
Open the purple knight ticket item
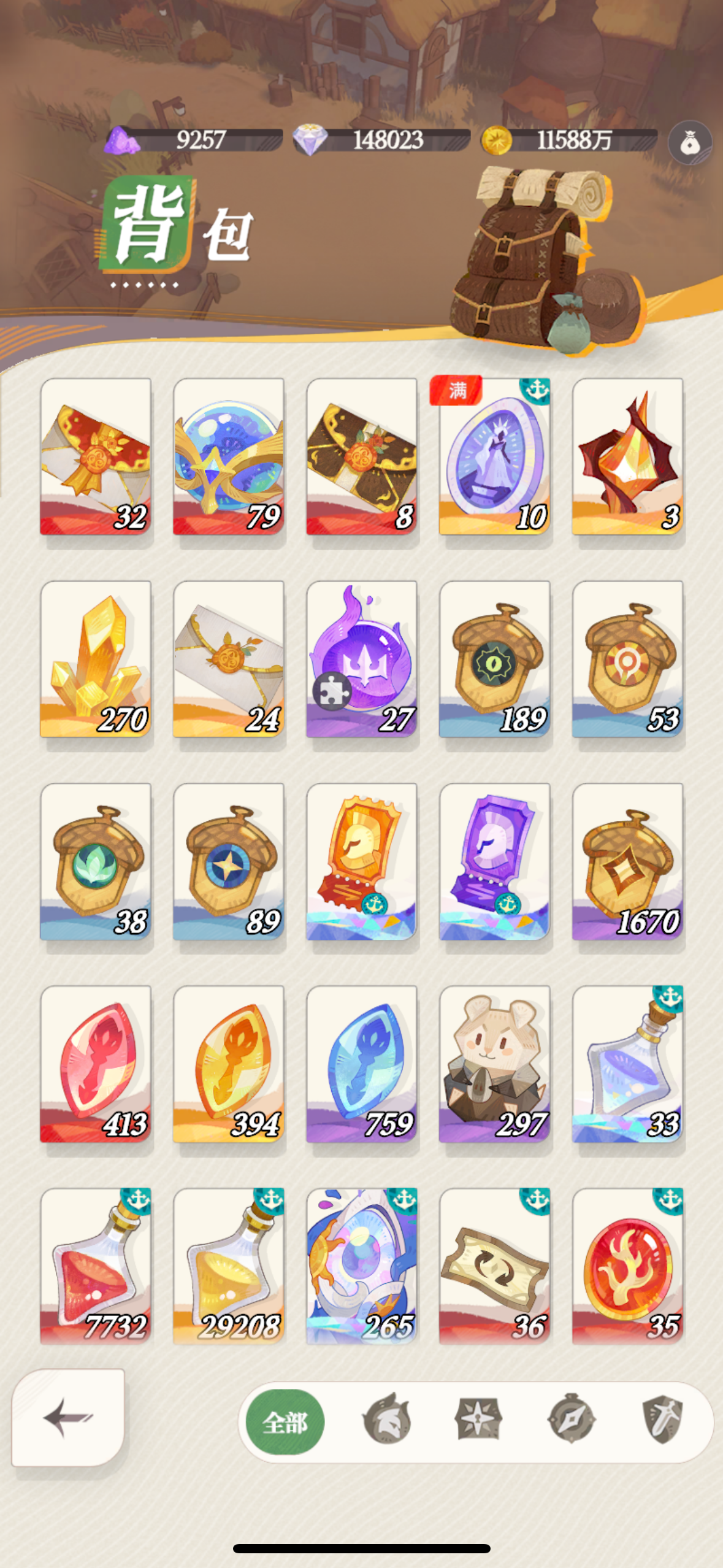click(x=494, y=862)
